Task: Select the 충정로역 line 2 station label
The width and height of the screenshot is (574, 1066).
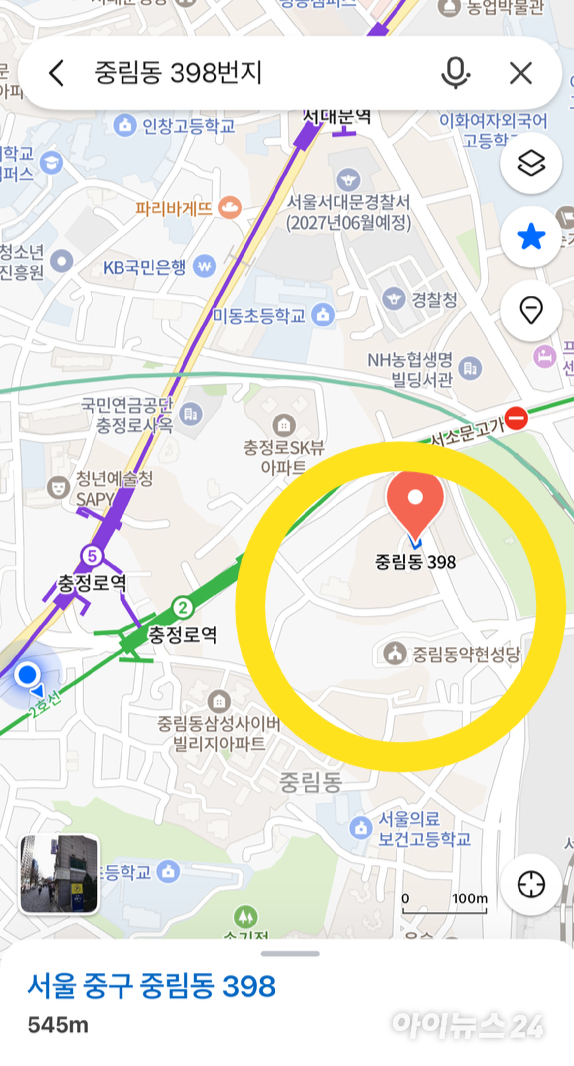Action: [183, 635]
